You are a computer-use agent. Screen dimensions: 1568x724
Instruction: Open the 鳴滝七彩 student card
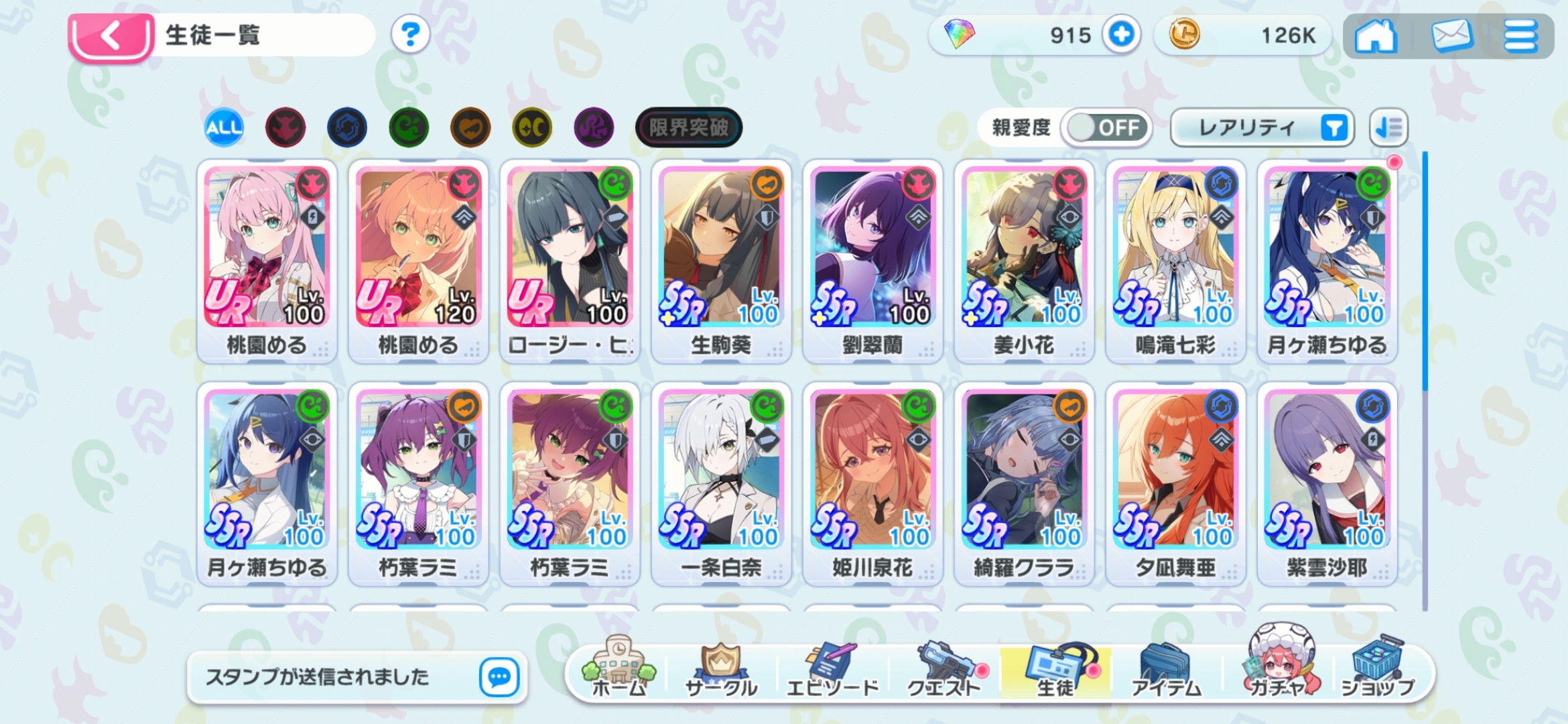(1175, 261)
